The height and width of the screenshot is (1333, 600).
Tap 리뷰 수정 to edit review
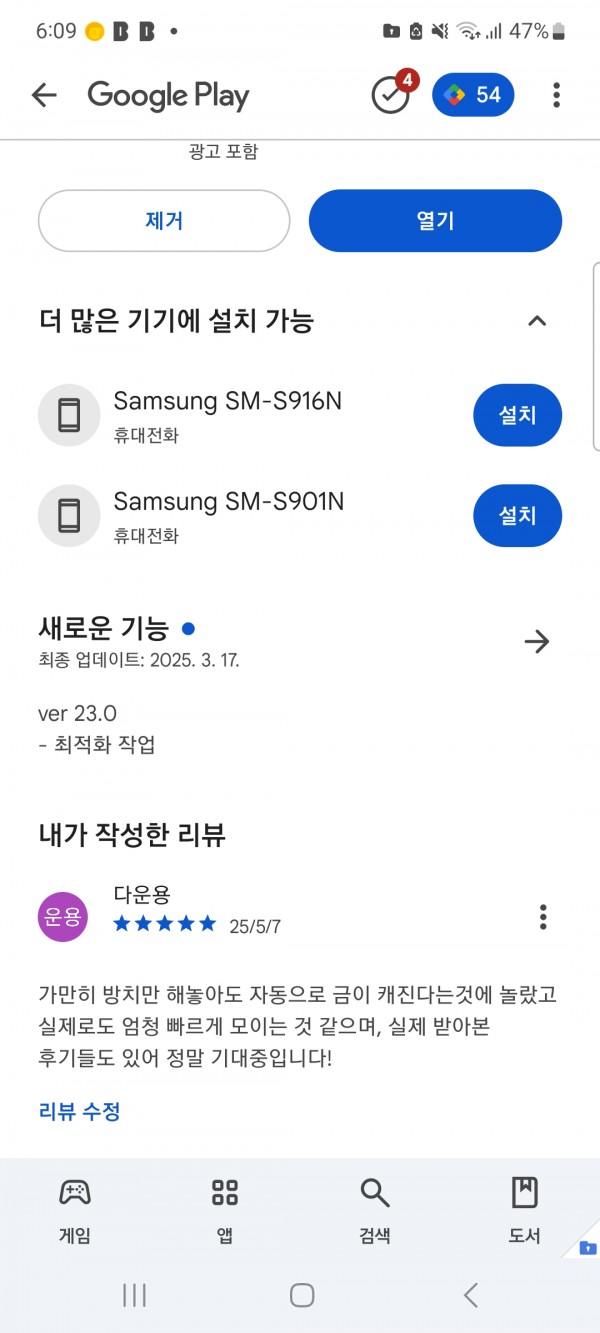point(80,1111)
